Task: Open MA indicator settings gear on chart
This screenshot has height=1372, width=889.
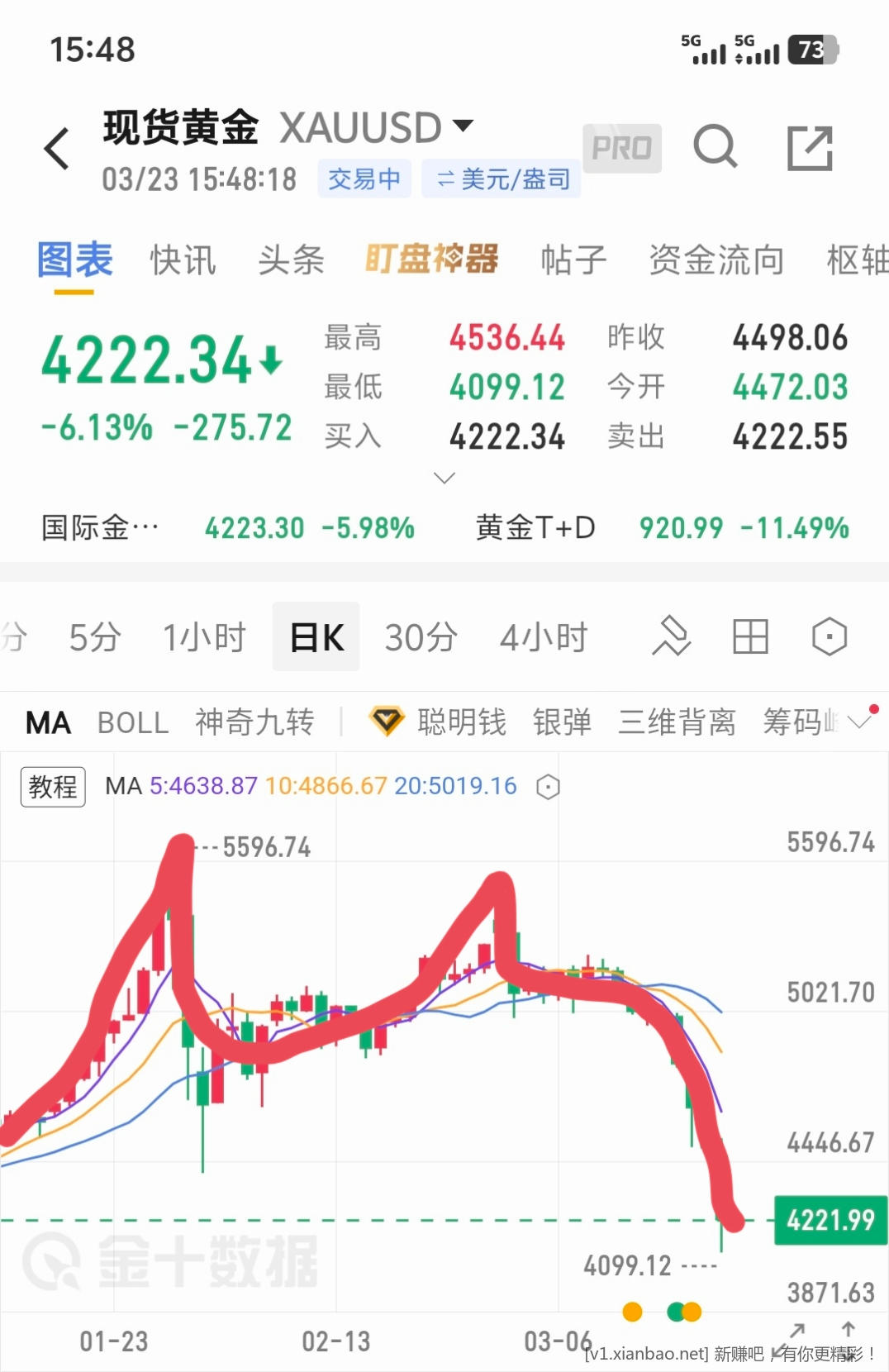Action: click(x=548, y=788)
